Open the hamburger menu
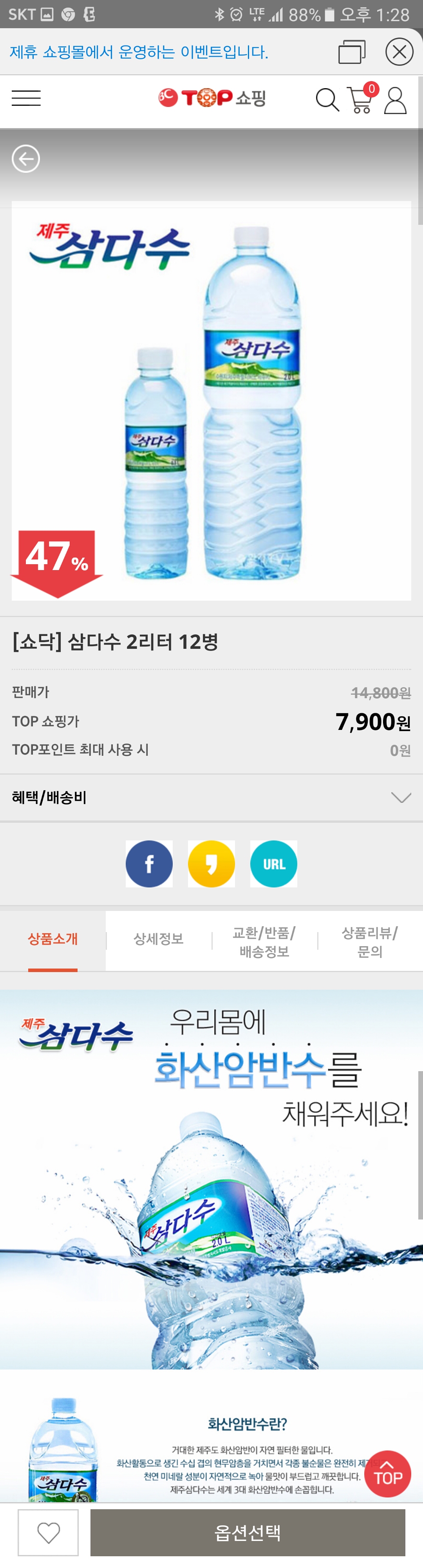The width and height of the screenshot is (423, 1568). click(26, 98)
